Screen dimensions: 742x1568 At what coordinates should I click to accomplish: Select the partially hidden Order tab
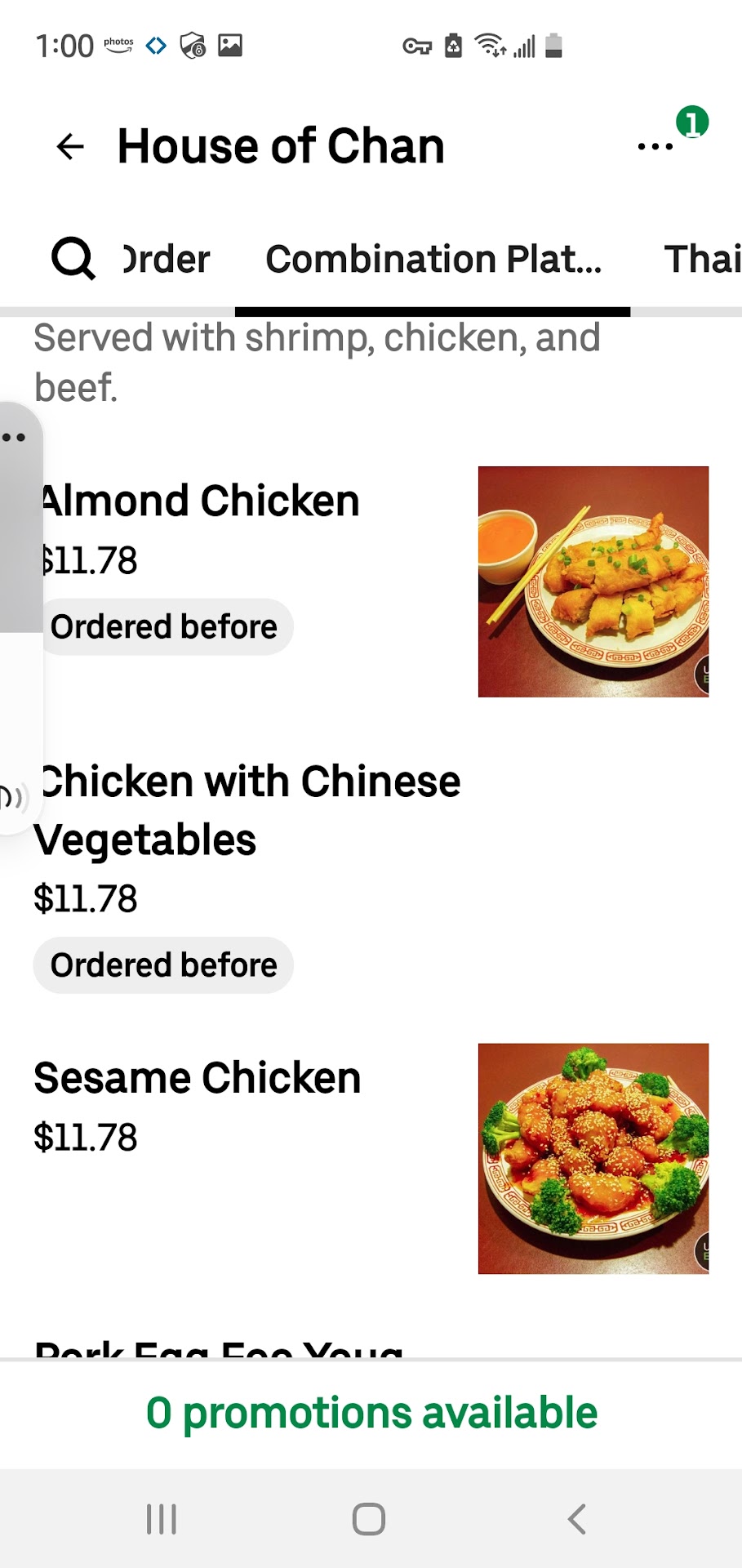[x=167, y=260]
